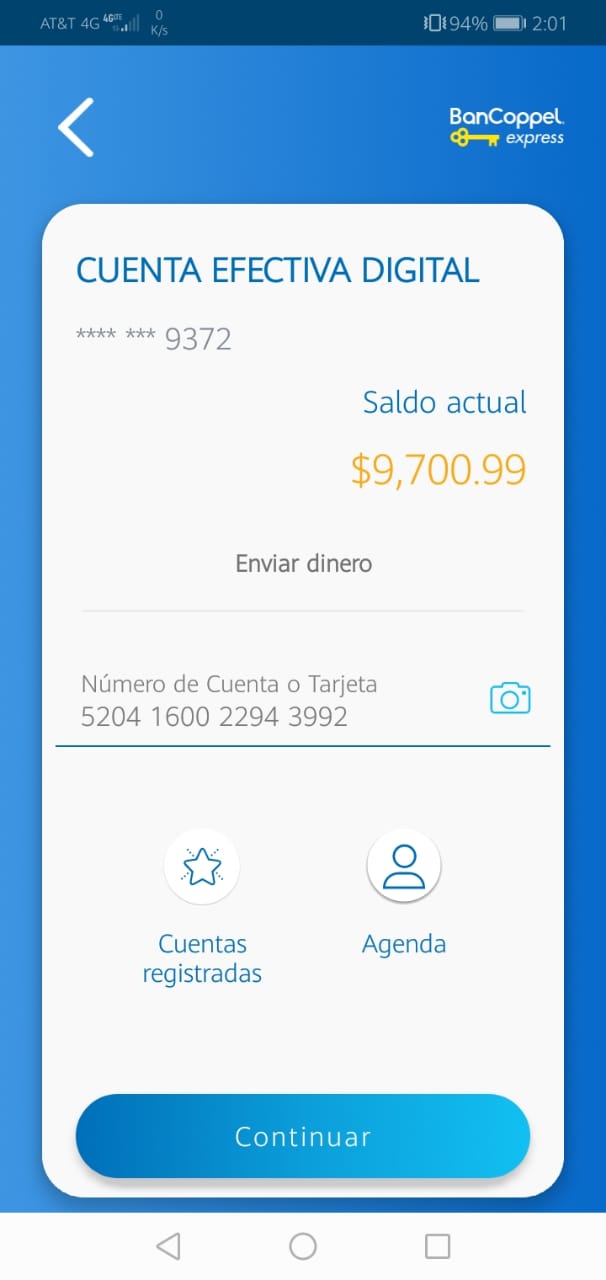Tap the Continuar button

coord(303,1136)
